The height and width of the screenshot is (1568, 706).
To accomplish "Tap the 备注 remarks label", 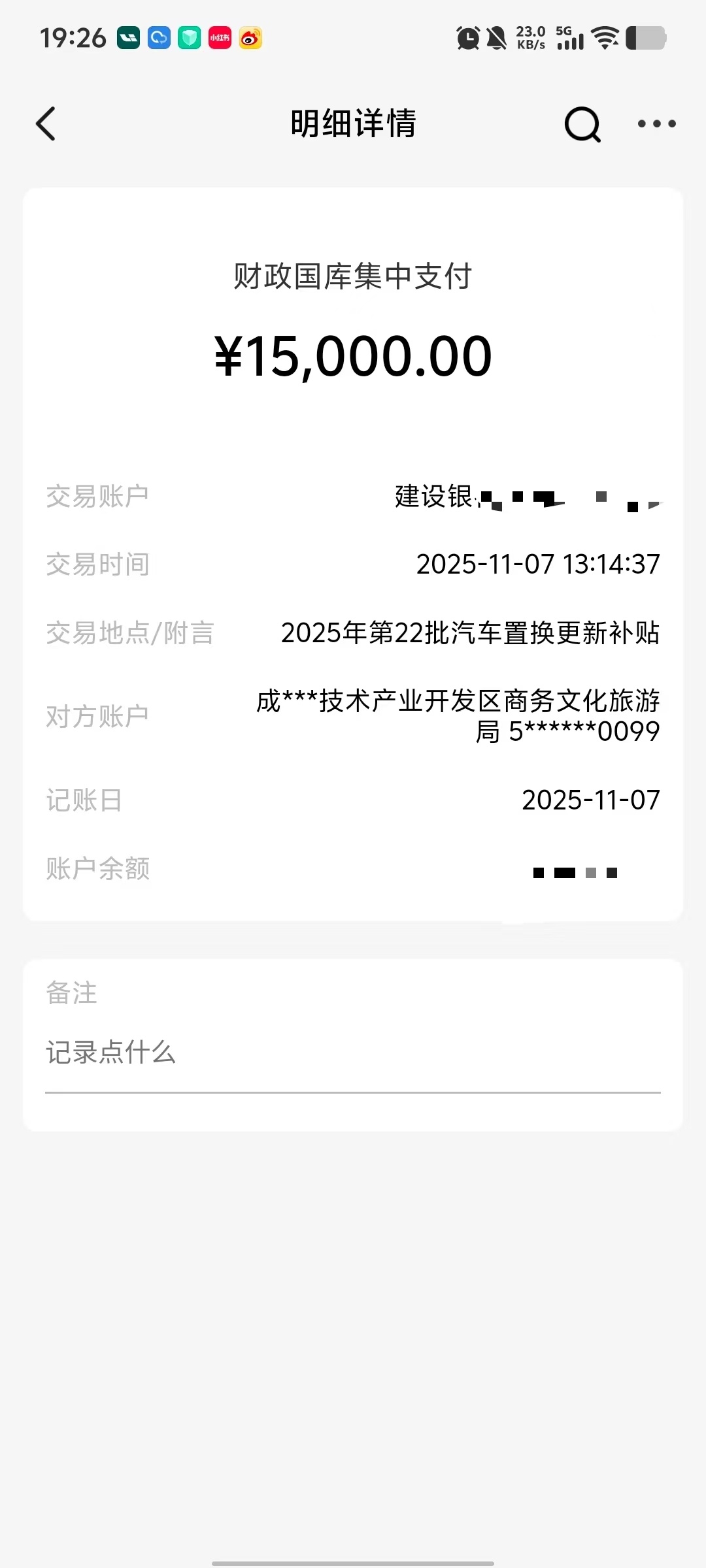I will point(69,994).
